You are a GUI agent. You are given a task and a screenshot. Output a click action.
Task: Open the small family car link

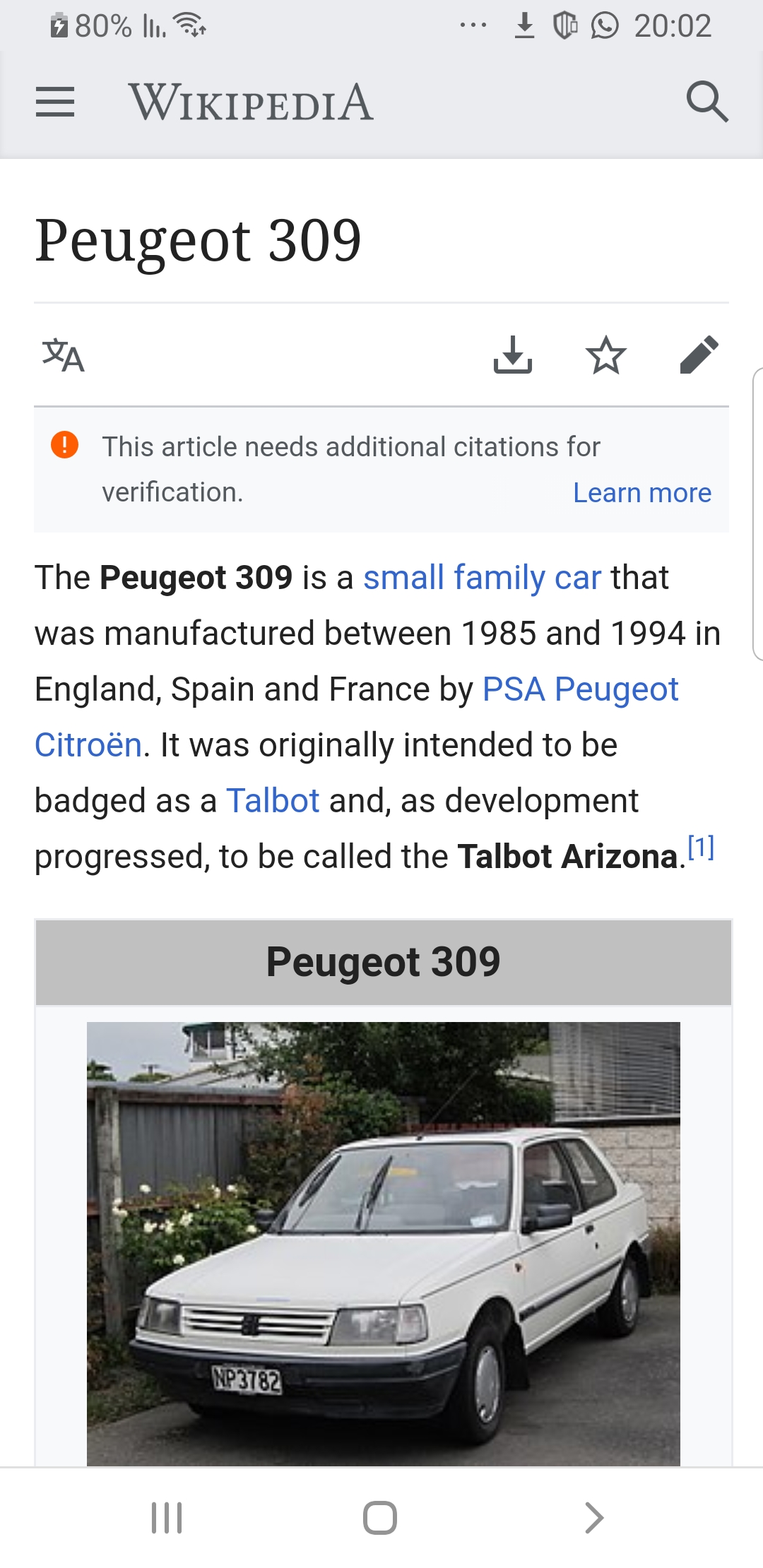click(482, 578)
